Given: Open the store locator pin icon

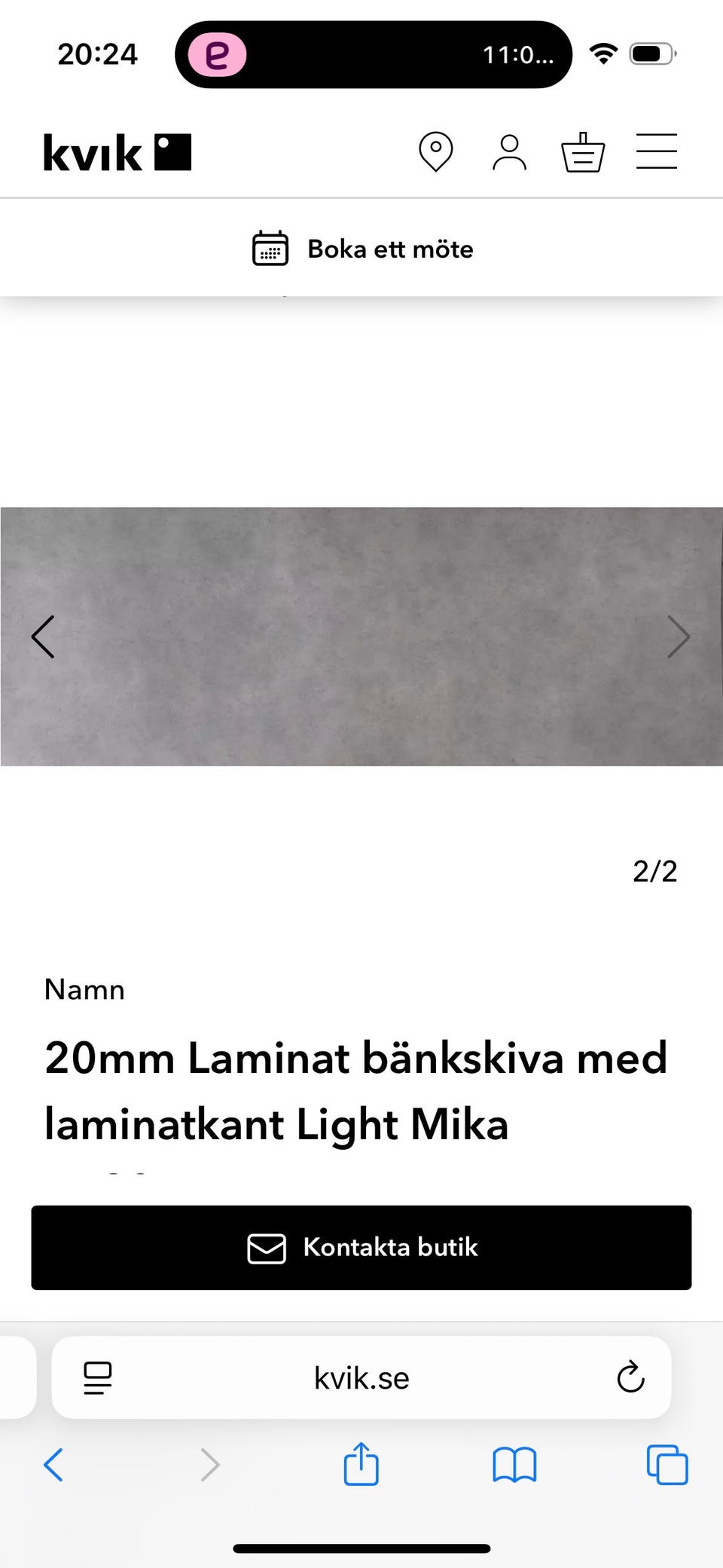Looking at the screenshot, I should coord(435,151).
